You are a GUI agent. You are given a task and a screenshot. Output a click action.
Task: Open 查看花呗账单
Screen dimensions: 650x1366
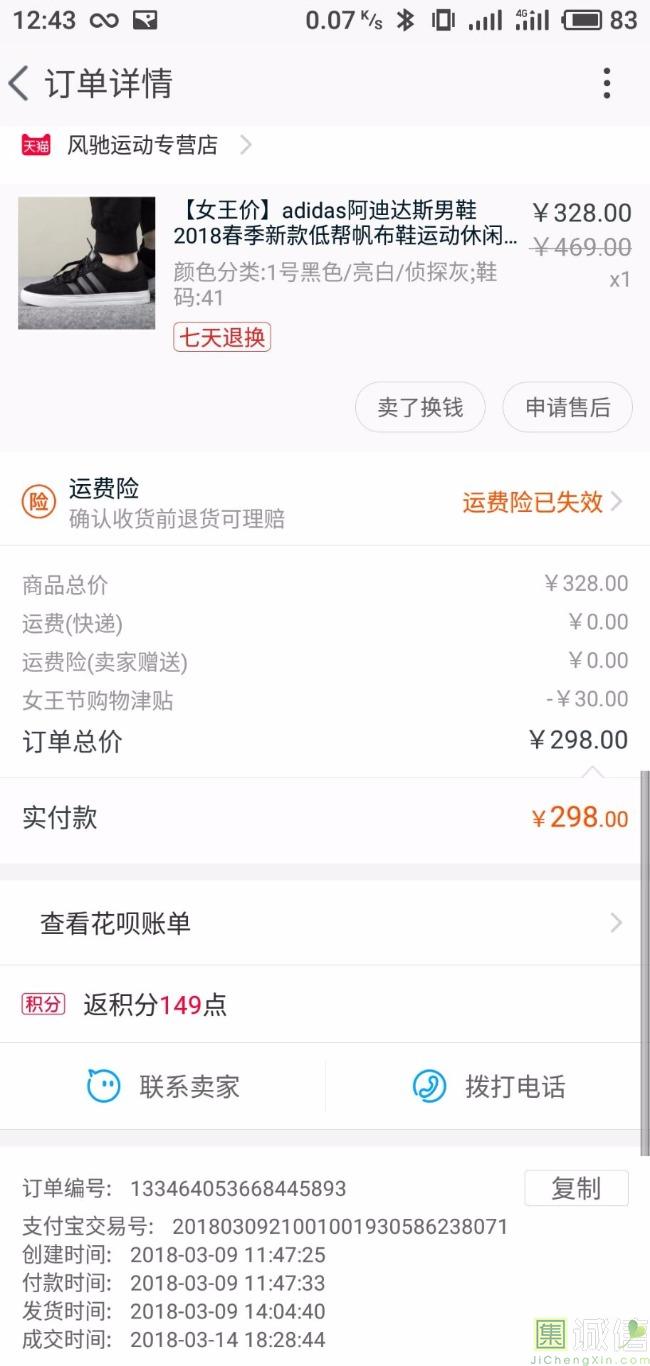(325, 923)
